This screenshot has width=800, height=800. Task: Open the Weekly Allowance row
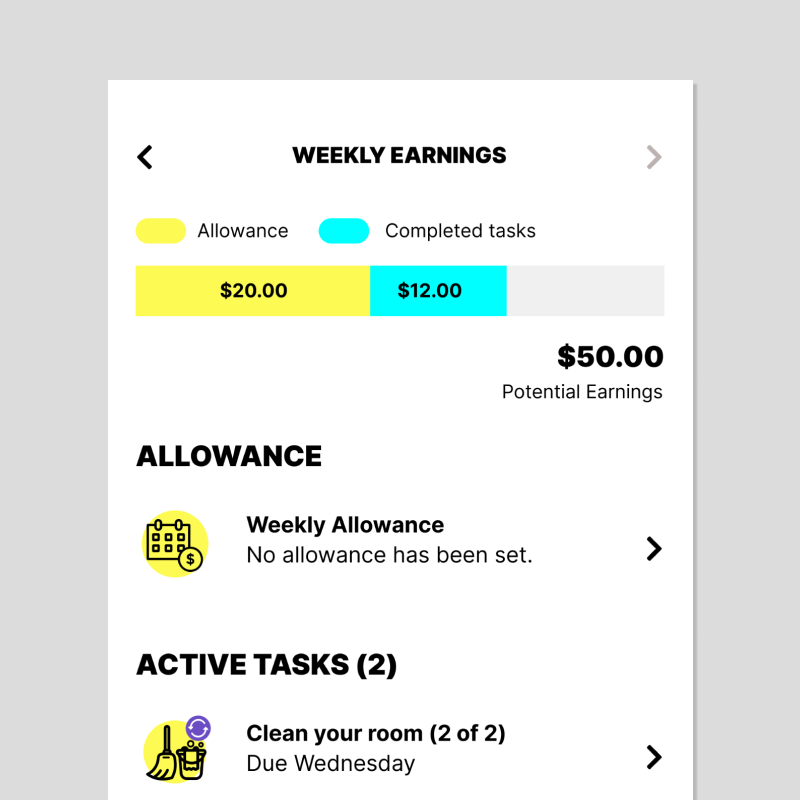(400, 547)
